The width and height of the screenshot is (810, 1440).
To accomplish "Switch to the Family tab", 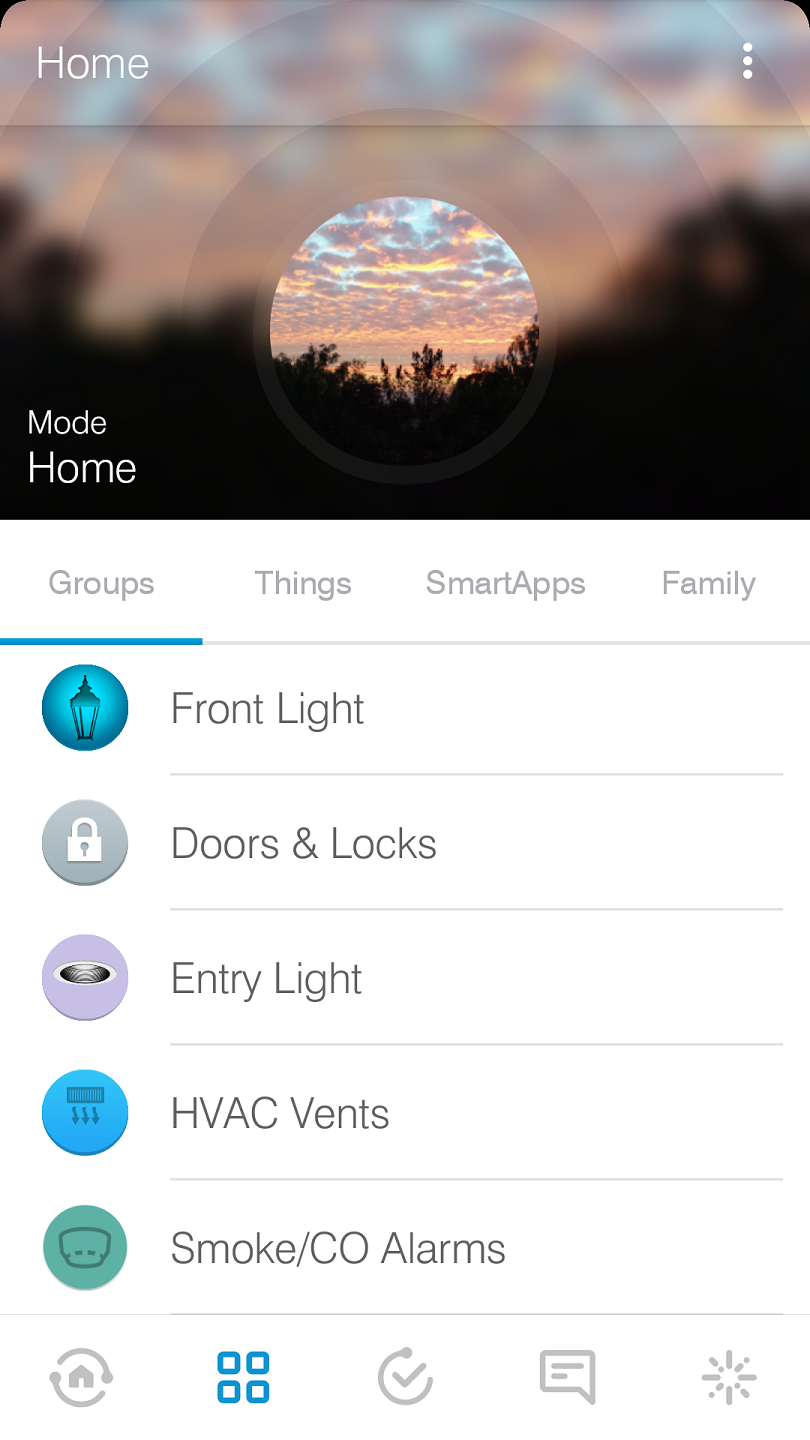I will pyautogui.click(x=708, y=583).
